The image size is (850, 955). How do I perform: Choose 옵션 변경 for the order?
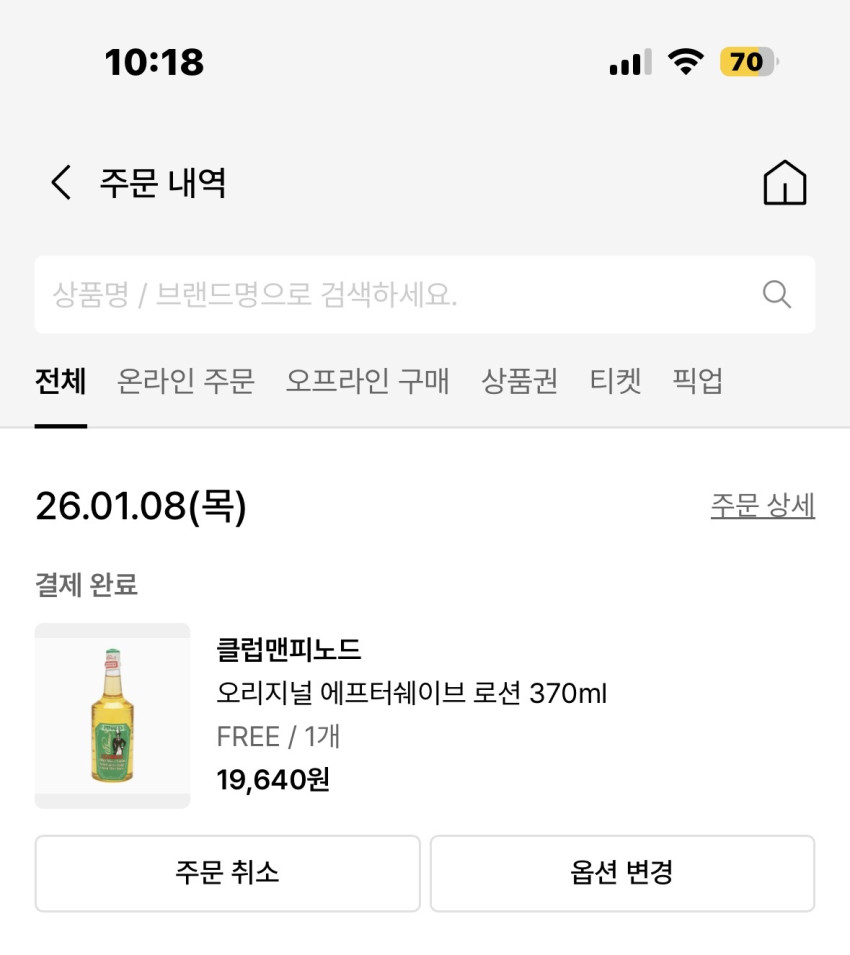coord(622,873)
